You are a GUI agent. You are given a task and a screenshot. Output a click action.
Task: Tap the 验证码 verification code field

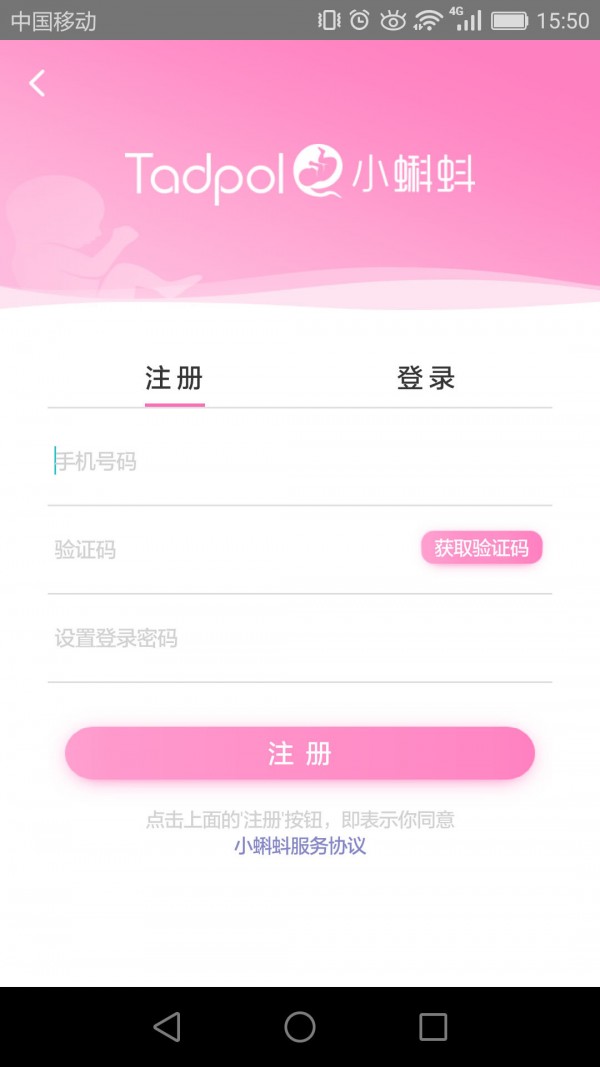coord(230,550)
